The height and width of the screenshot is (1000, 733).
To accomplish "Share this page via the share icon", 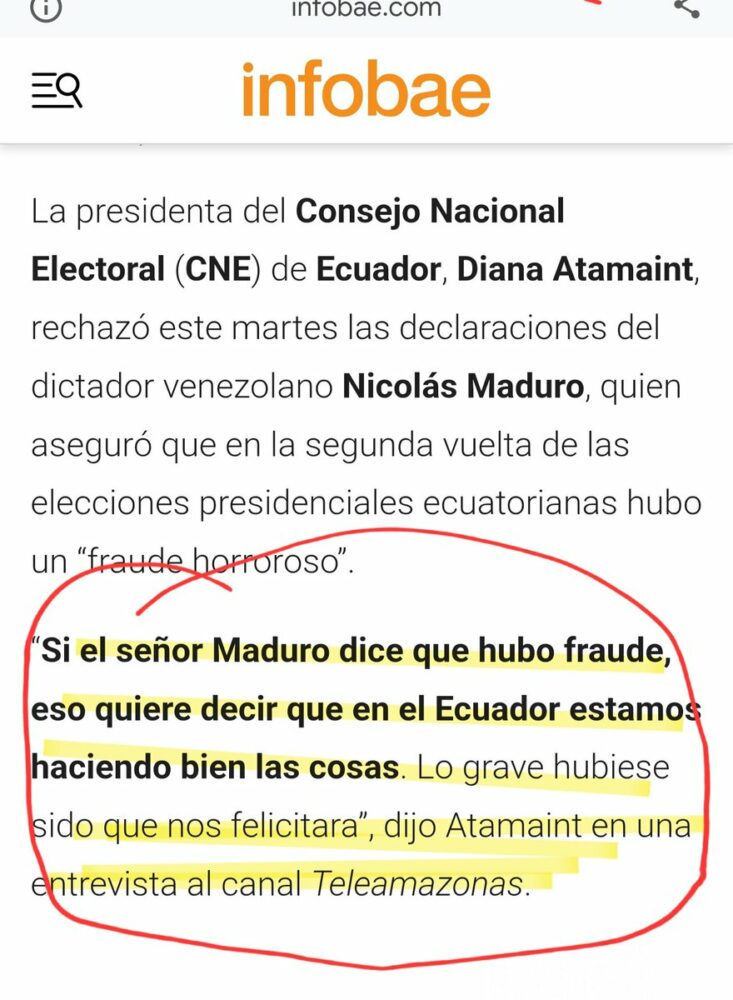I will coord(686,8).
